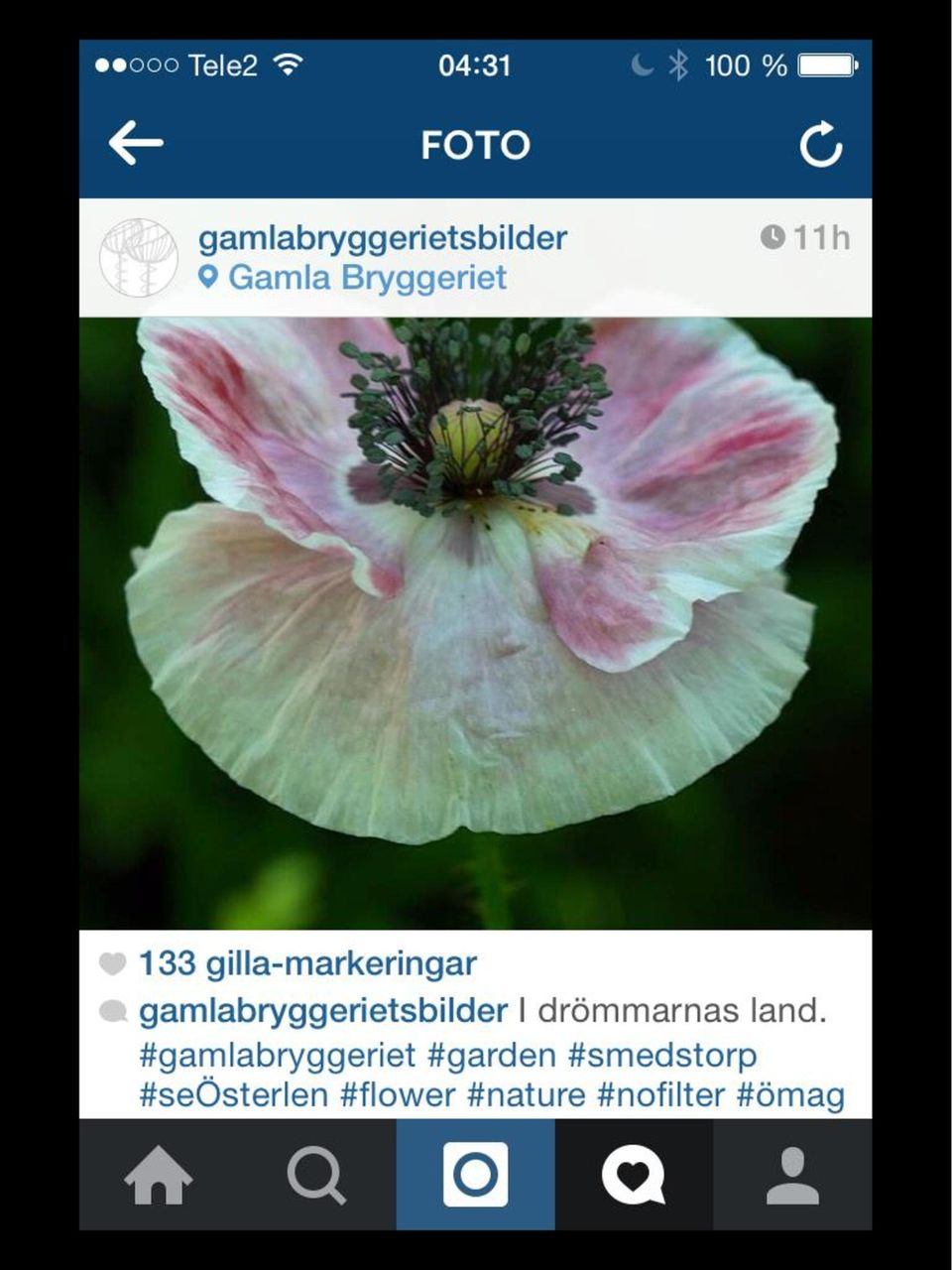Image resolution: width=952 pixels, height=1270 pixels.
Task: Open gamlabryggerietsbilder profile from the post header
Action: point(382,238)
